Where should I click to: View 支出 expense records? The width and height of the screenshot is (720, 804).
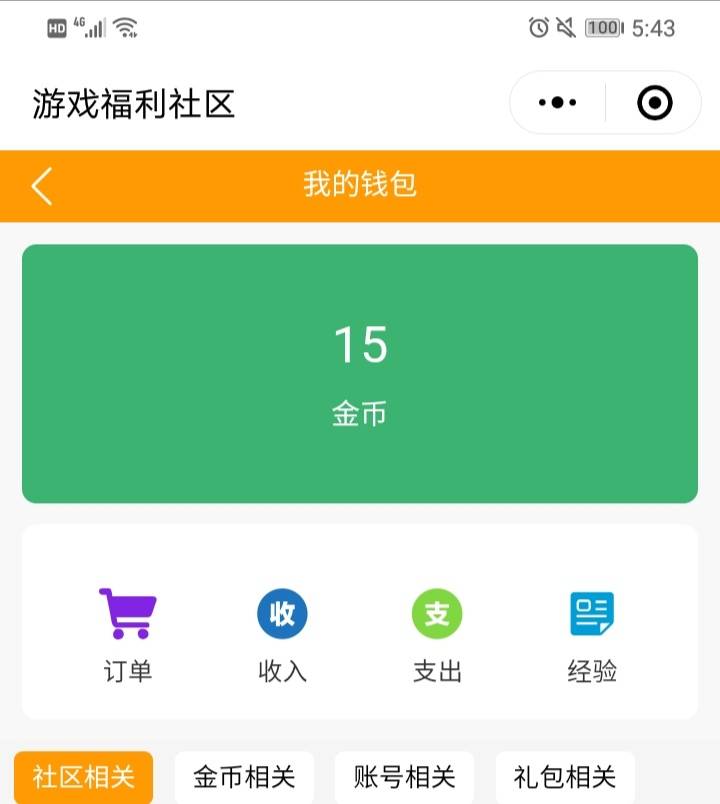tap(437, 635)
